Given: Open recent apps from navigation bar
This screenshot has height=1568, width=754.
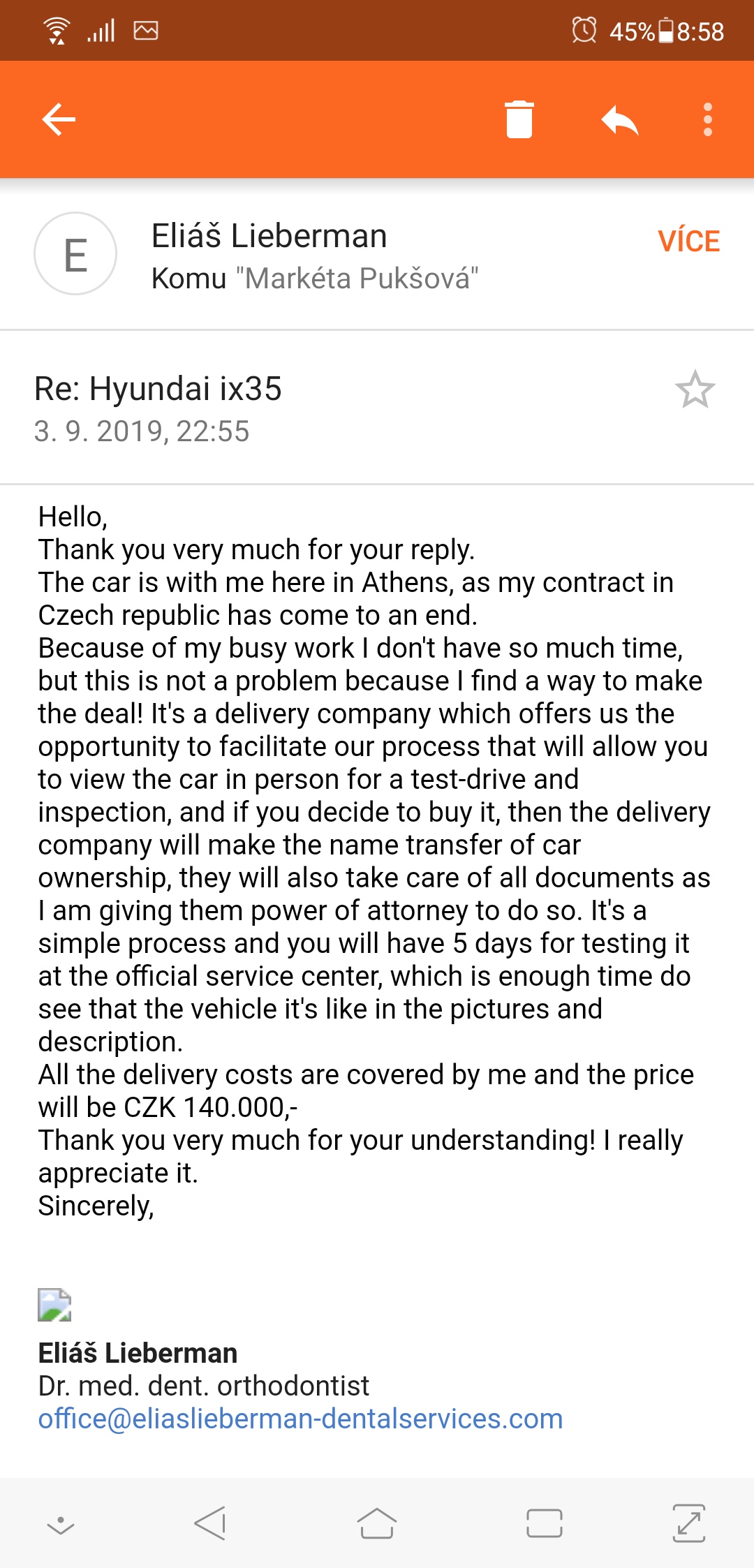Looking at the screenshot, I should pos(545,1523).
